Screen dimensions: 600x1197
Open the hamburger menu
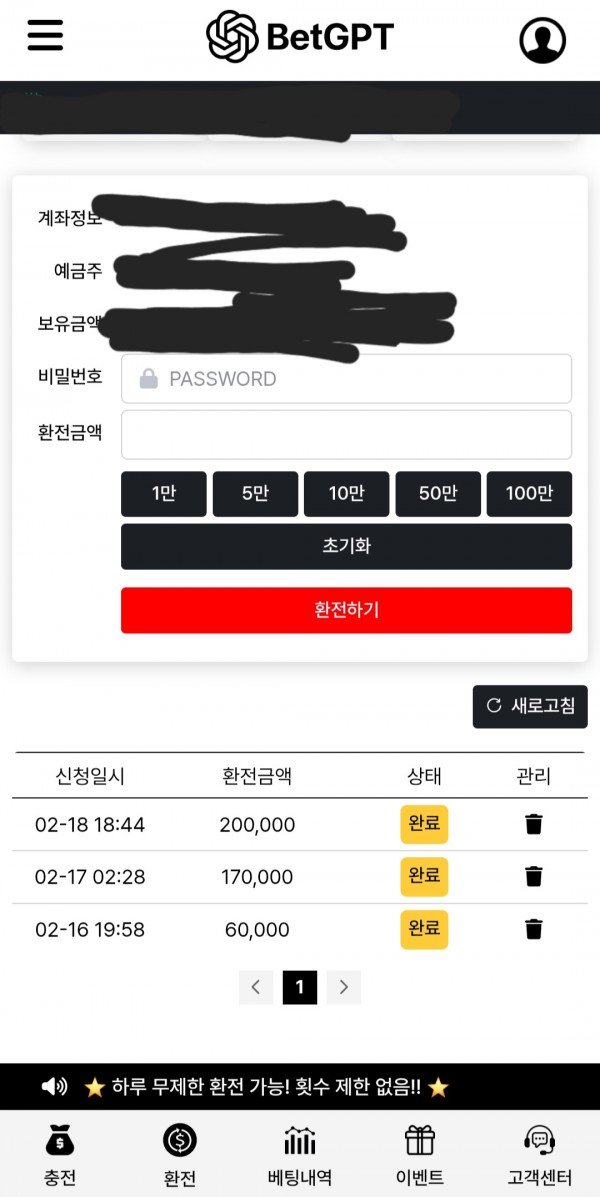point(45,35)
